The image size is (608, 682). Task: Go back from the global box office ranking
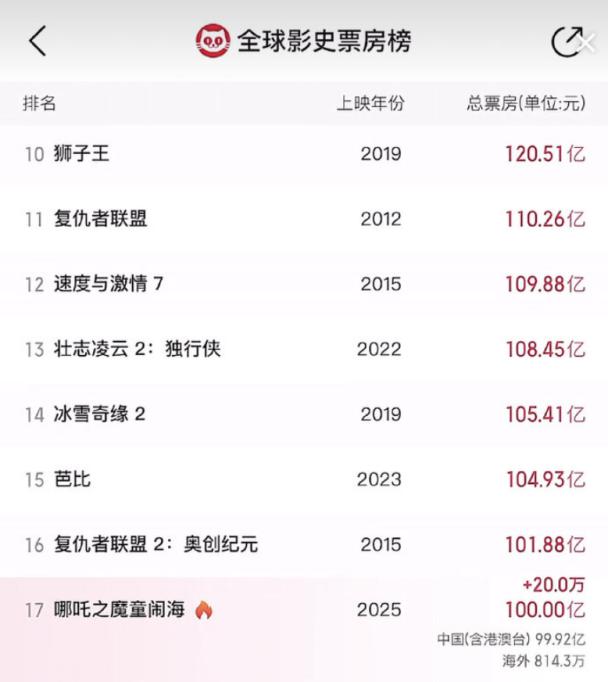38,41
